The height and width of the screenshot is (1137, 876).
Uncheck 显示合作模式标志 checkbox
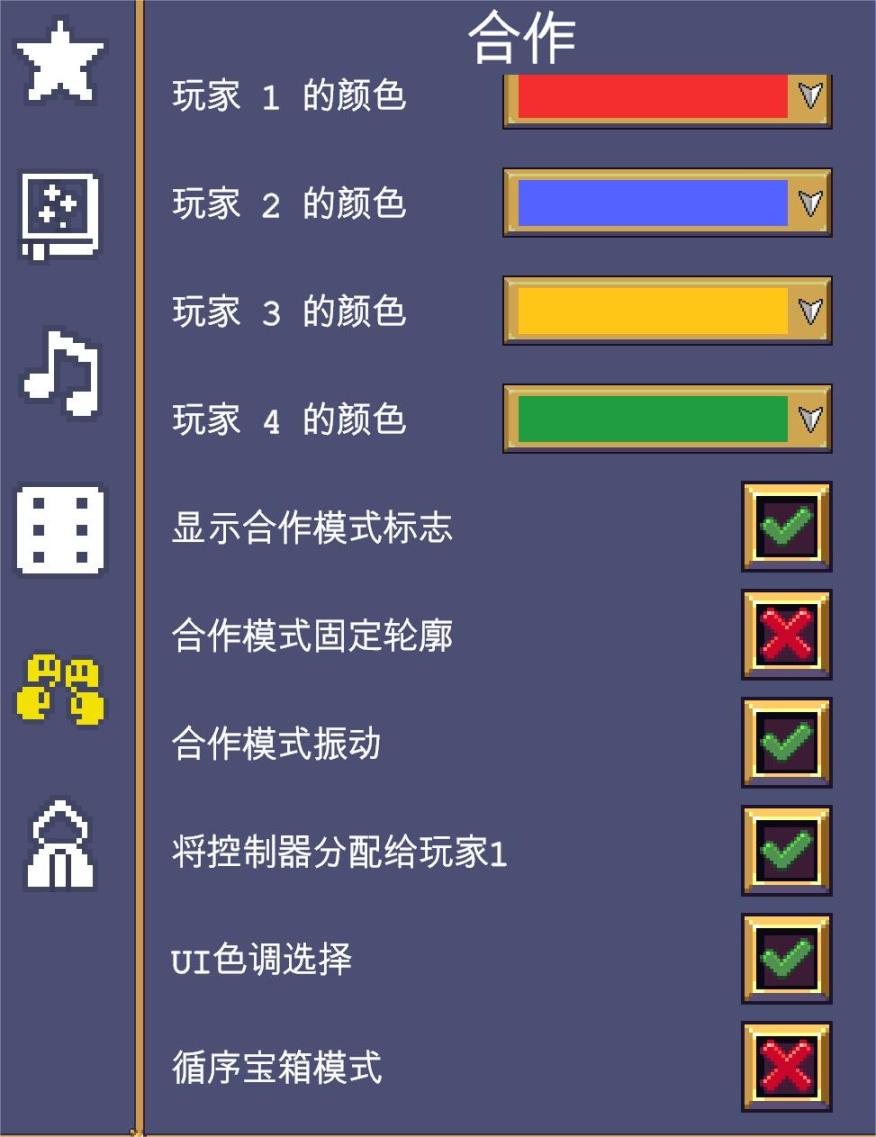786,527
